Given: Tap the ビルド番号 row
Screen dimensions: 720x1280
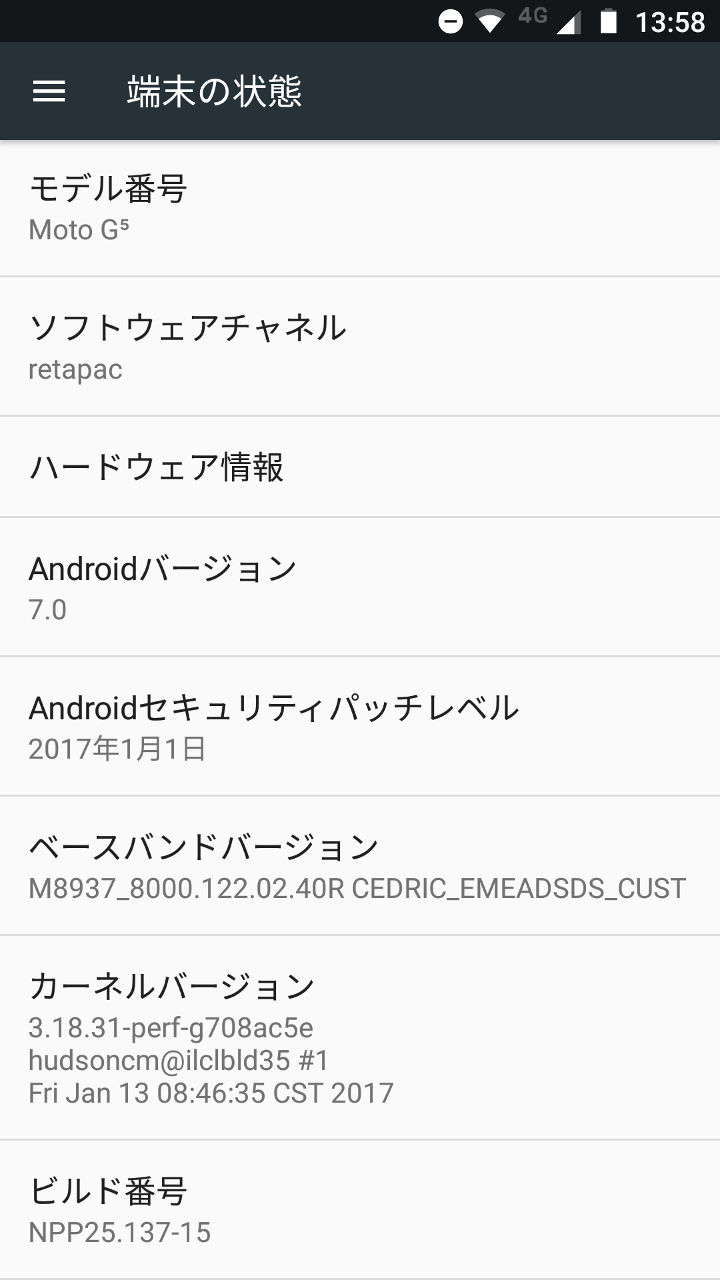Looking at the screenshot, I should [360, 1210].
